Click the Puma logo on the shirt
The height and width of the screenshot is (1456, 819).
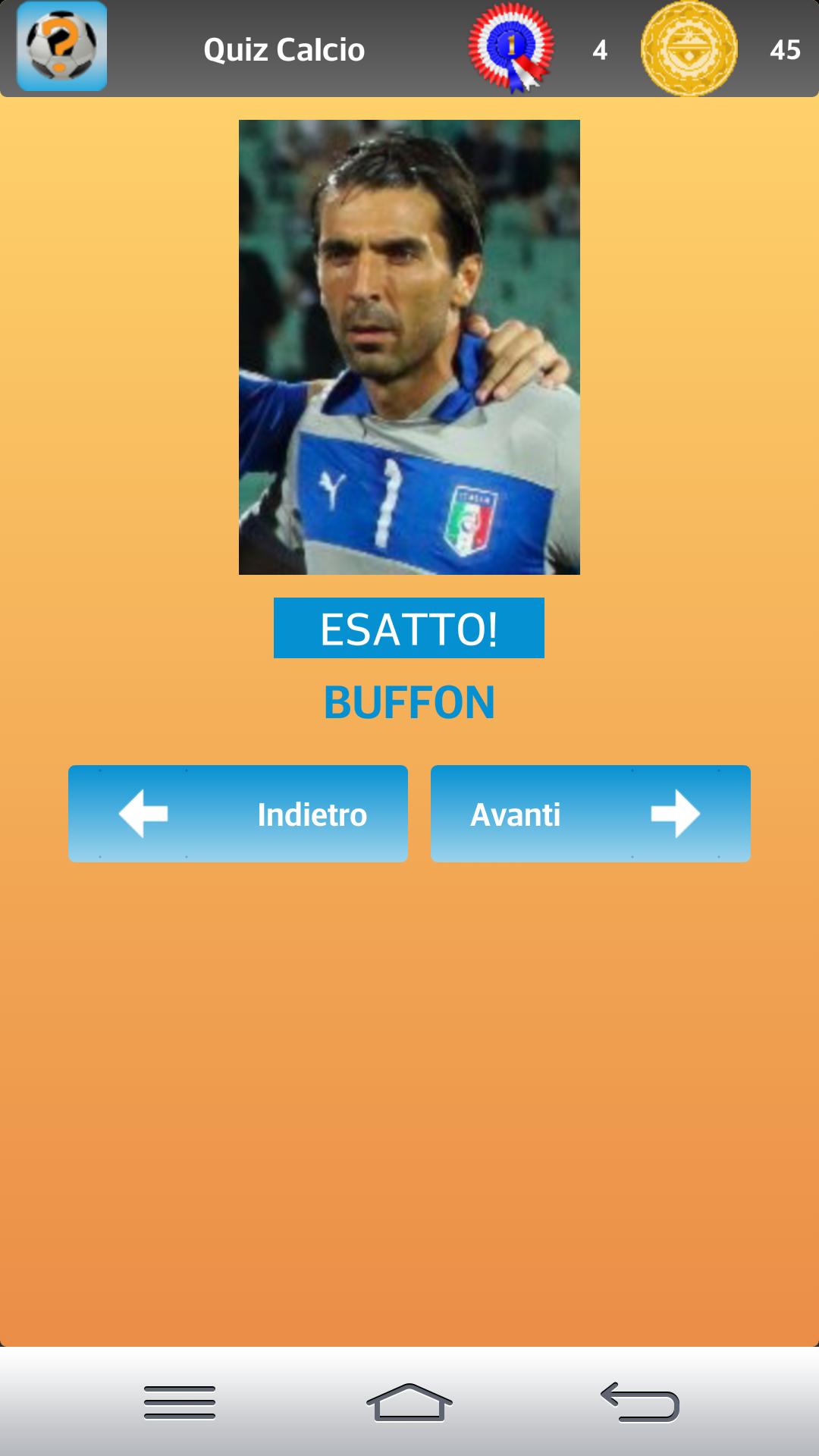click(331, 489)
